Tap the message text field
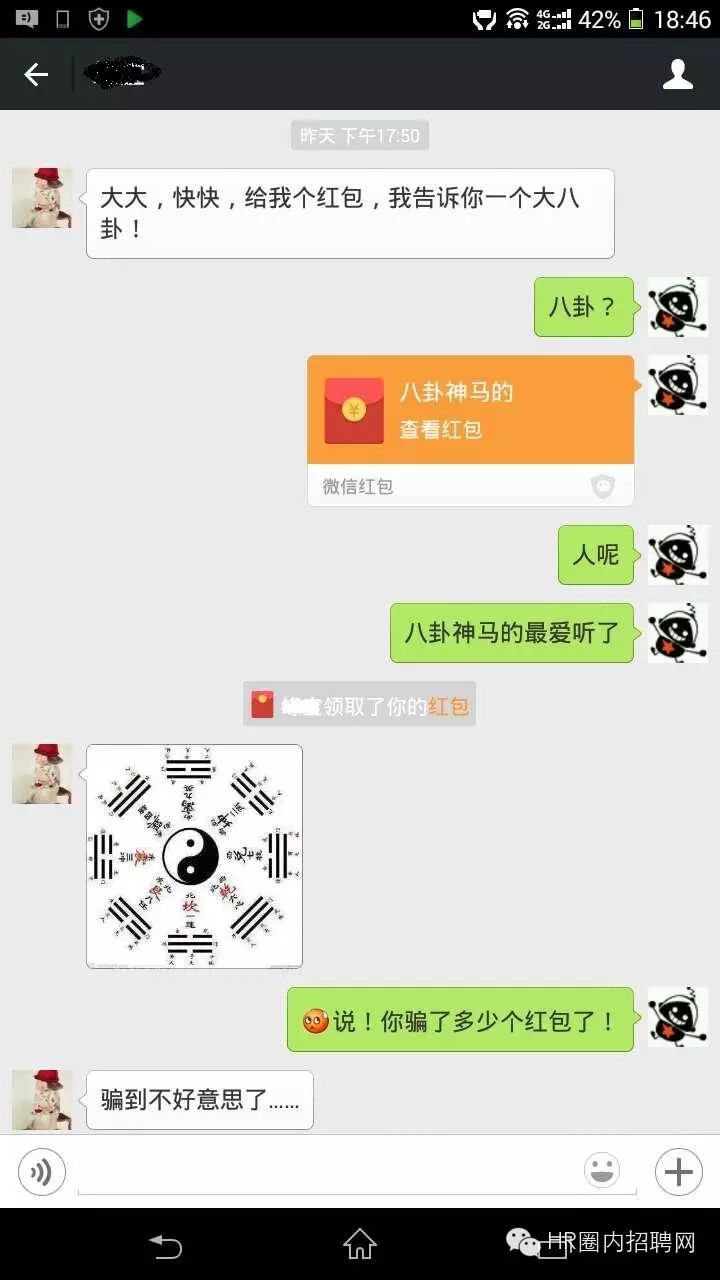 click(x=330, y=1171)
